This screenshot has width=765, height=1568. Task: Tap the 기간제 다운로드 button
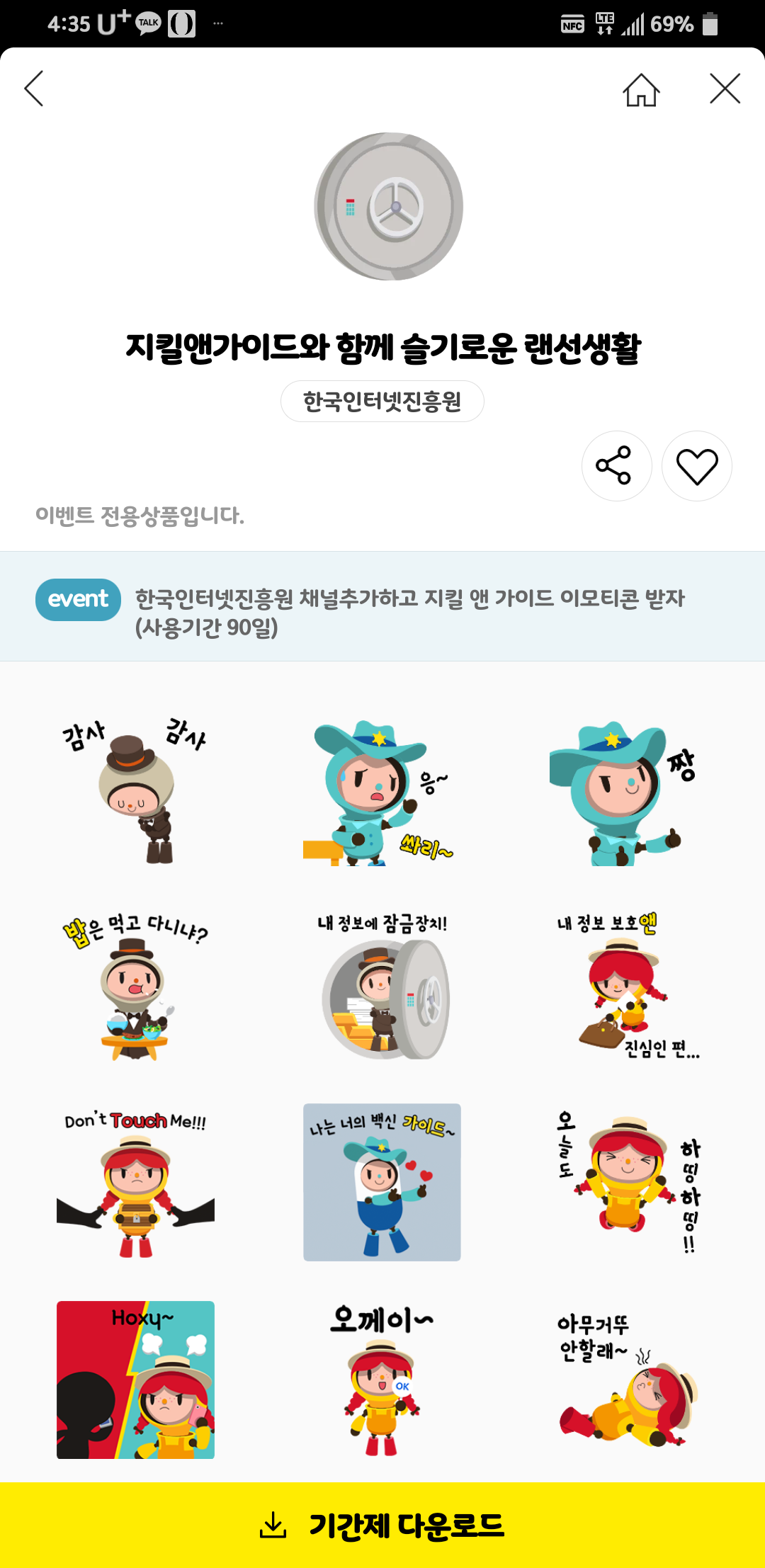[382, 1525]
